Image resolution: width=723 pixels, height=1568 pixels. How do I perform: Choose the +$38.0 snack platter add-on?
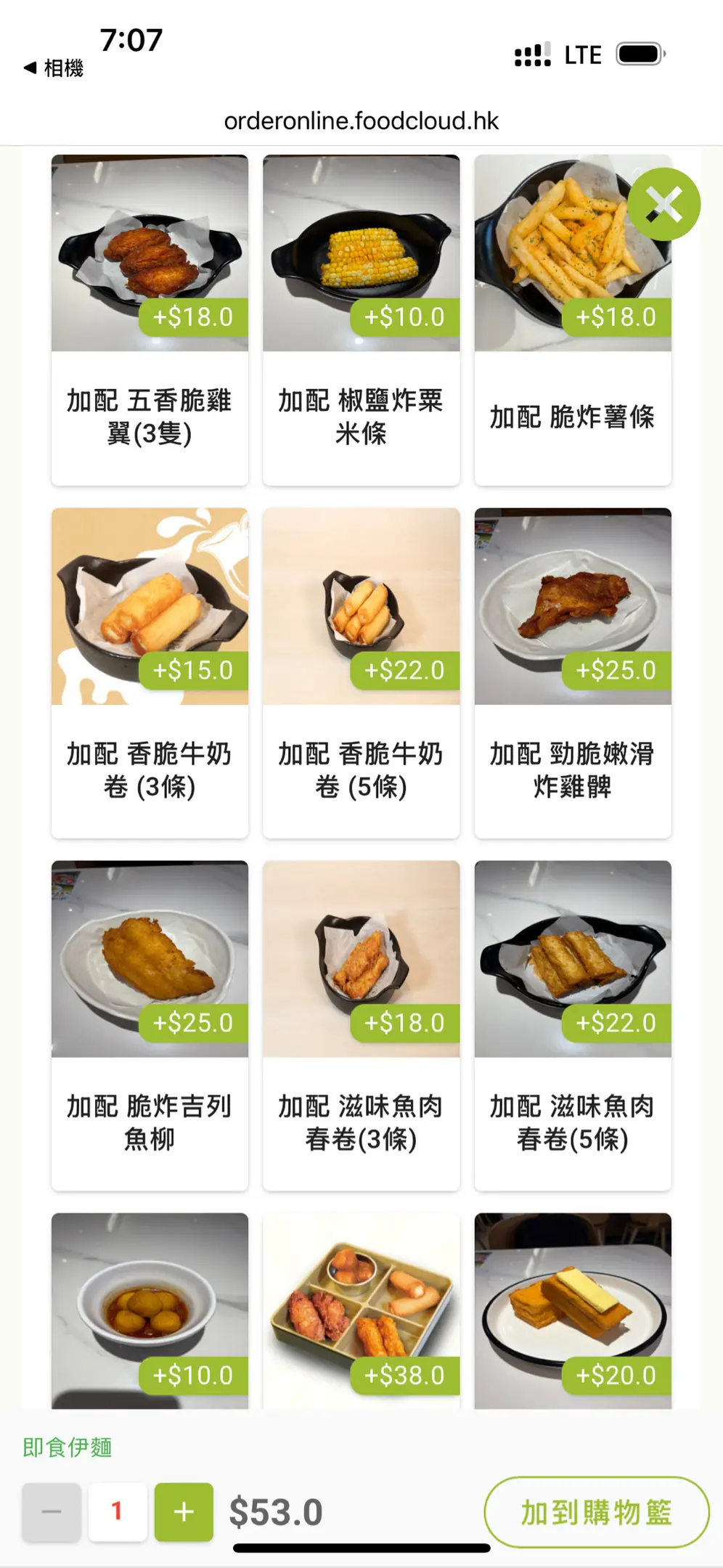361,1311
